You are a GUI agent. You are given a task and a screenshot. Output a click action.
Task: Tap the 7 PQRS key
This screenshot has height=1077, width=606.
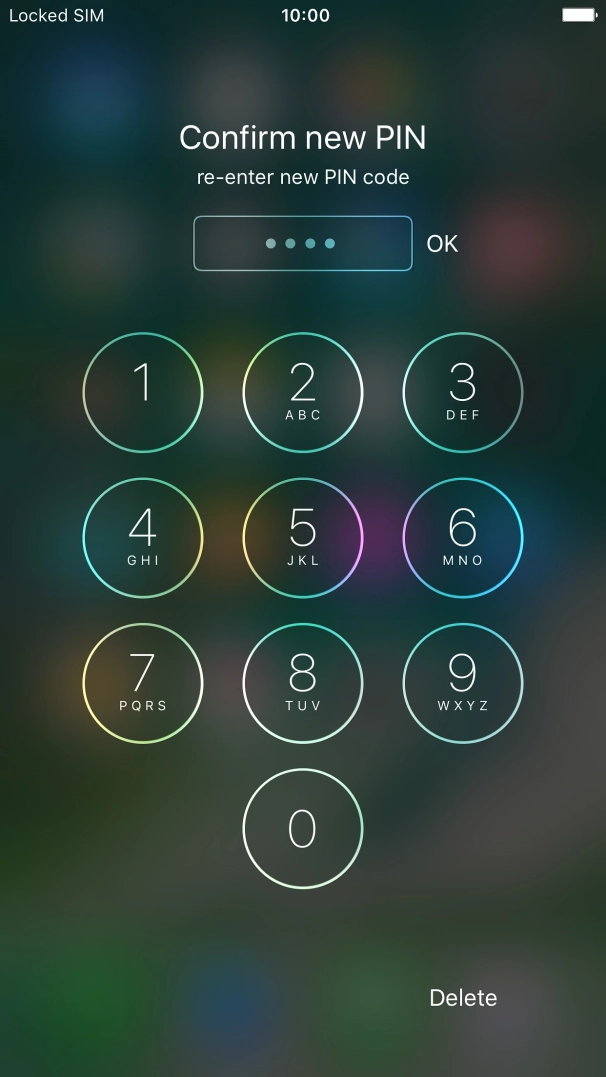click(x=143, y=683)
